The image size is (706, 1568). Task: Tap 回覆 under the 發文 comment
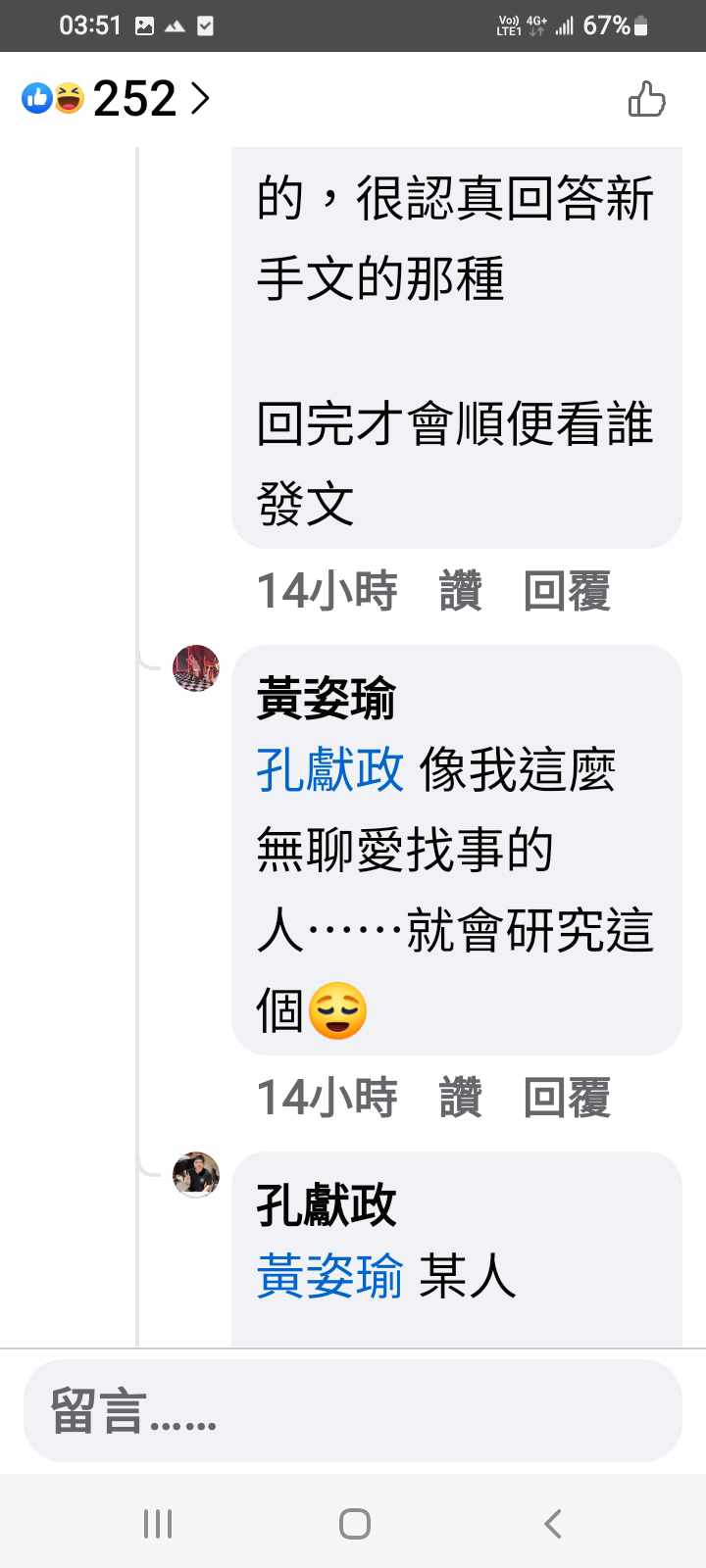tap(567, 591)
